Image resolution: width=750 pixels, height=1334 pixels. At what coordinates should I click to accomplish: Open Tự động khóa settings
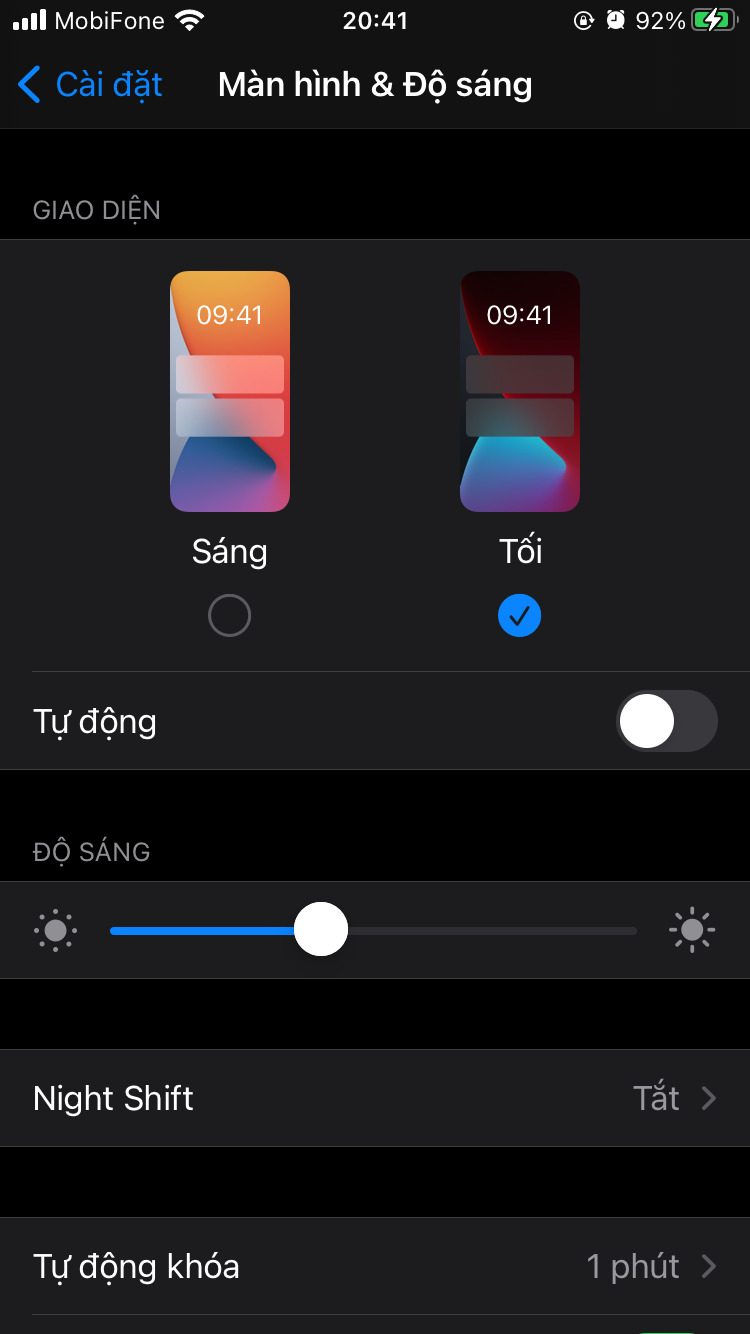[x=375, y=1266]
